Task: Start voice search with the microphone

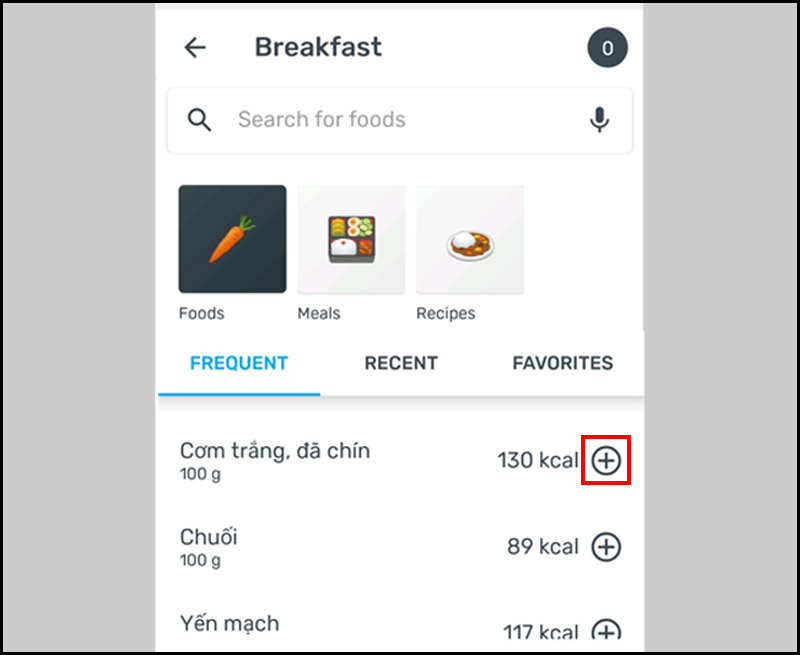Action: (x=599, y=120)
